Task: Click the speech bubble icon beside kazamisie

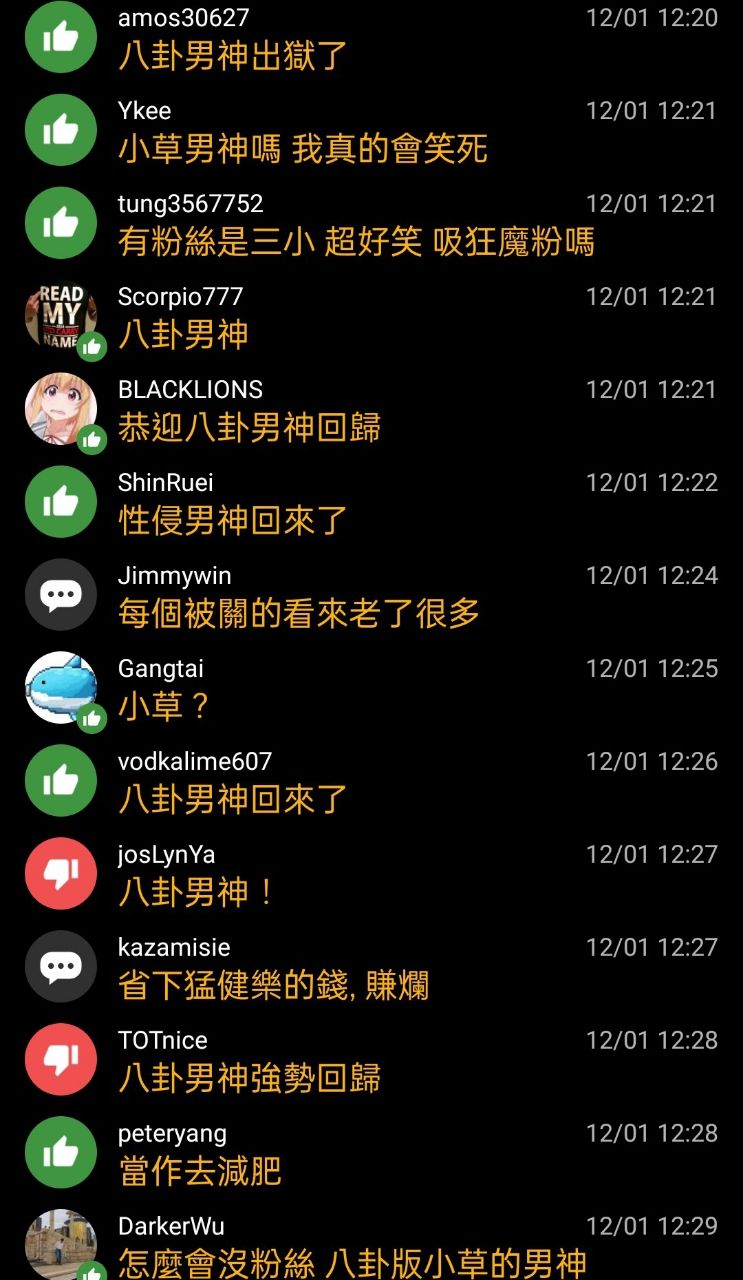Action: coord(60,966)
